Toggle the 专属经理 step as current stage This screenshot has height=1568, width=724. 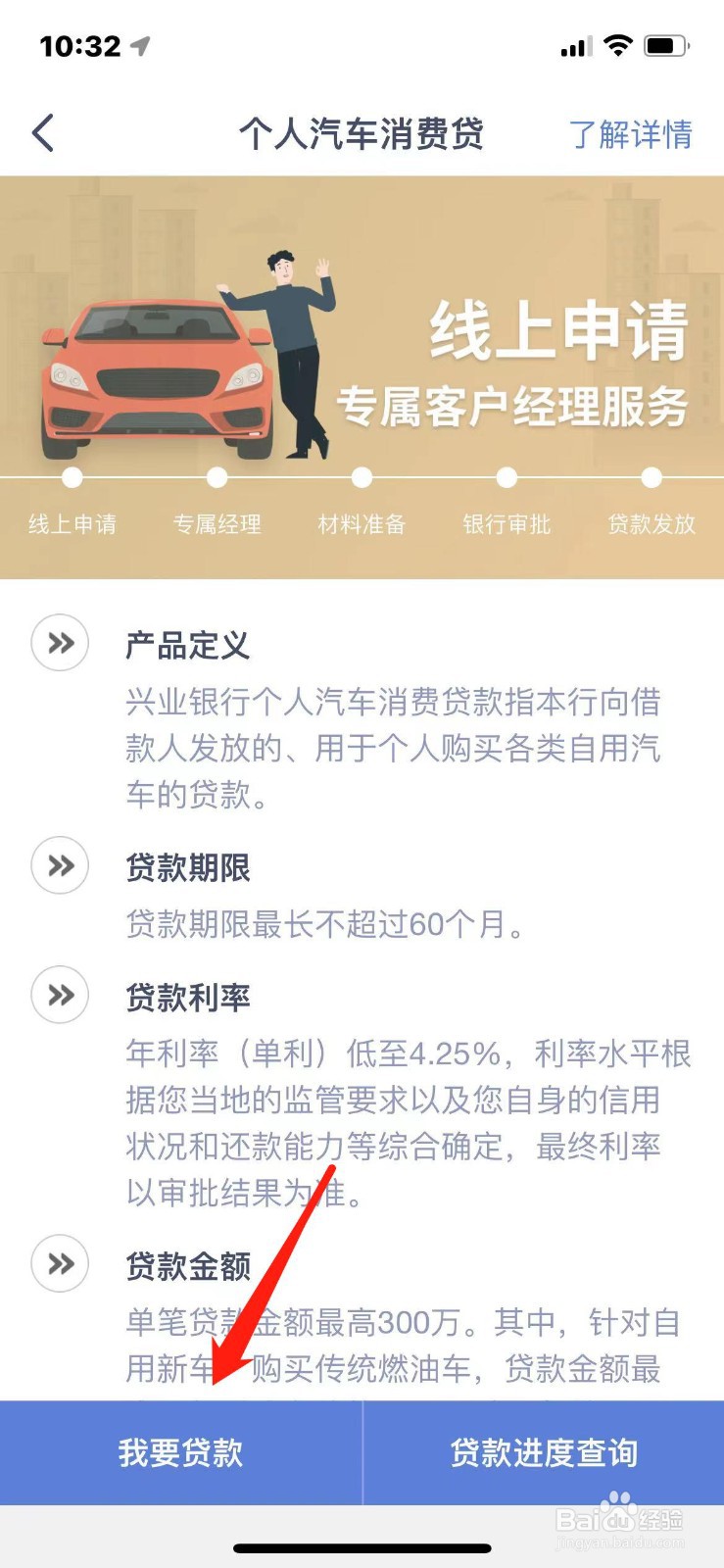point(217,480)
